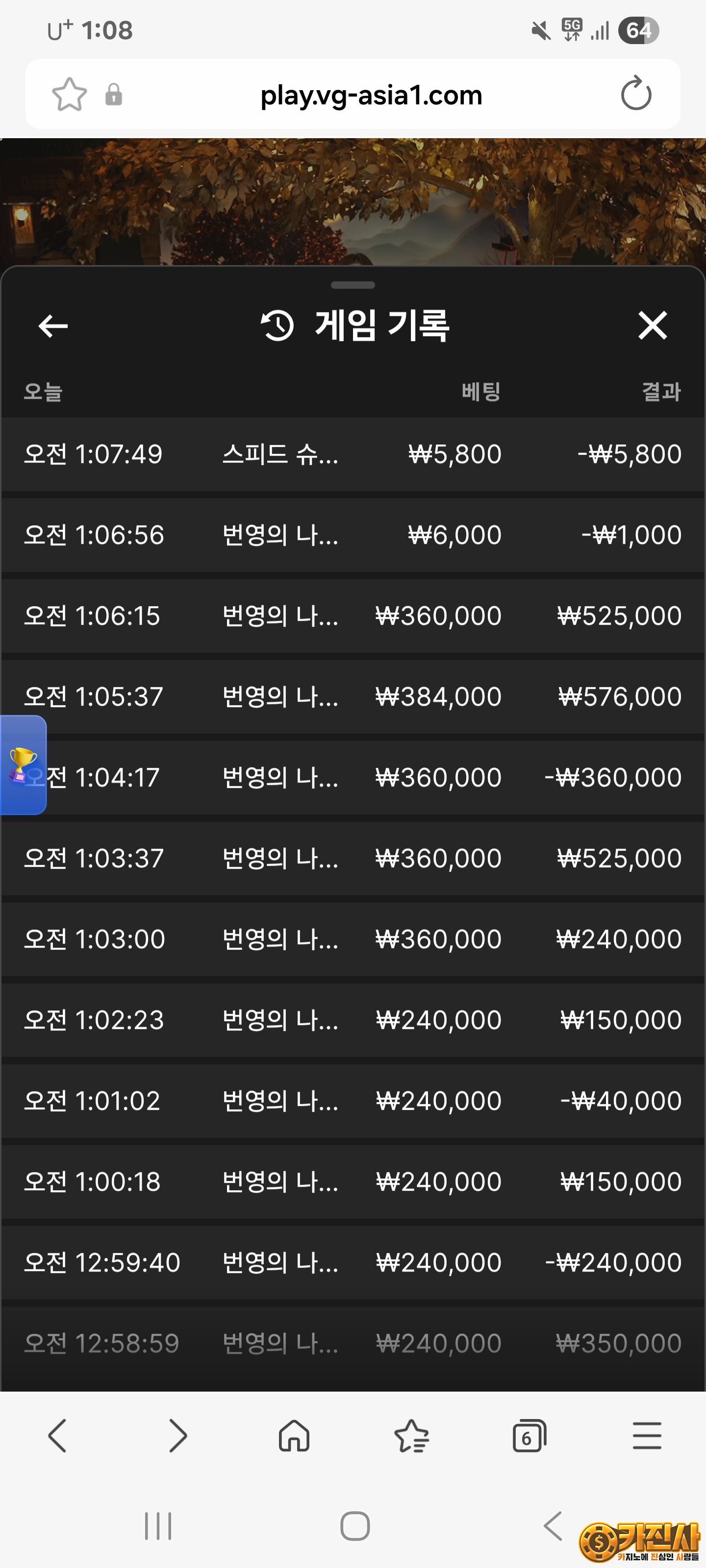This screenshot has height=1568, width=706.
Task: Open the game record at 오전 1:07:49
Action: coord(353,454)
